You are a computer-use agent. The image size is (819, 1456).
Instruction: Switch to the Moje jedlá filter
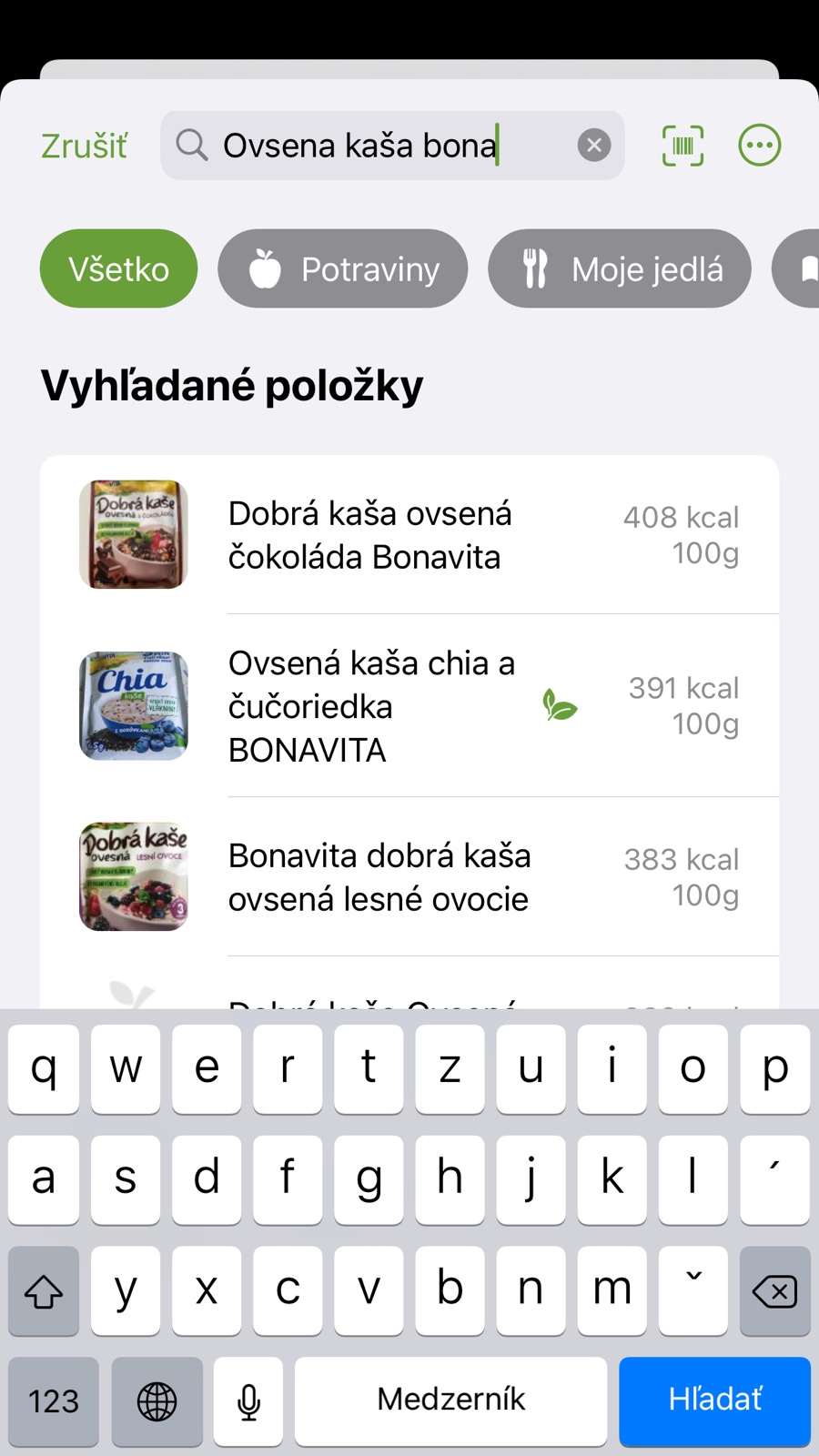pyautogui.click(x=620, y=269)
